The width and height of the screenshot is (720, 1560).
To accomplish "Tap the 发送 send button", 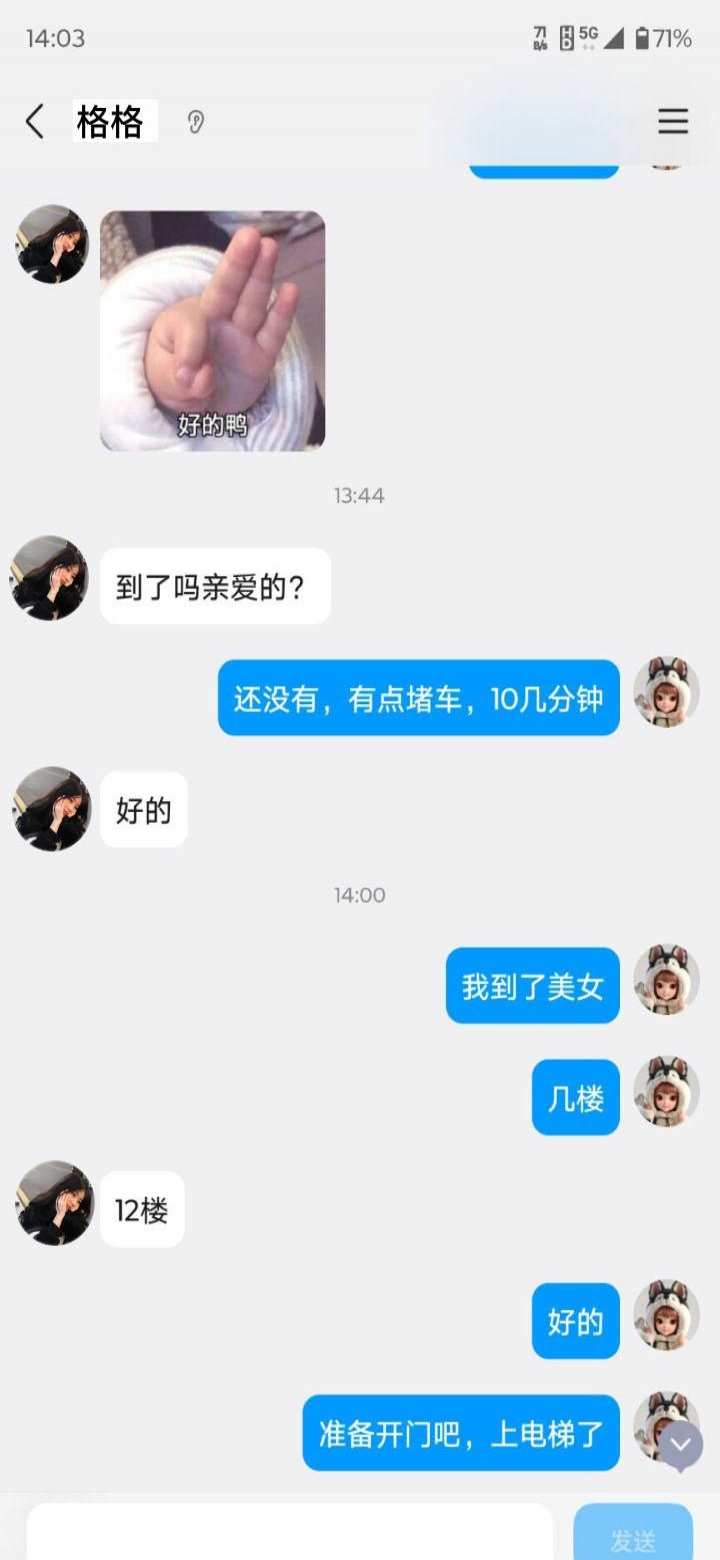I will coord(633,1534).
